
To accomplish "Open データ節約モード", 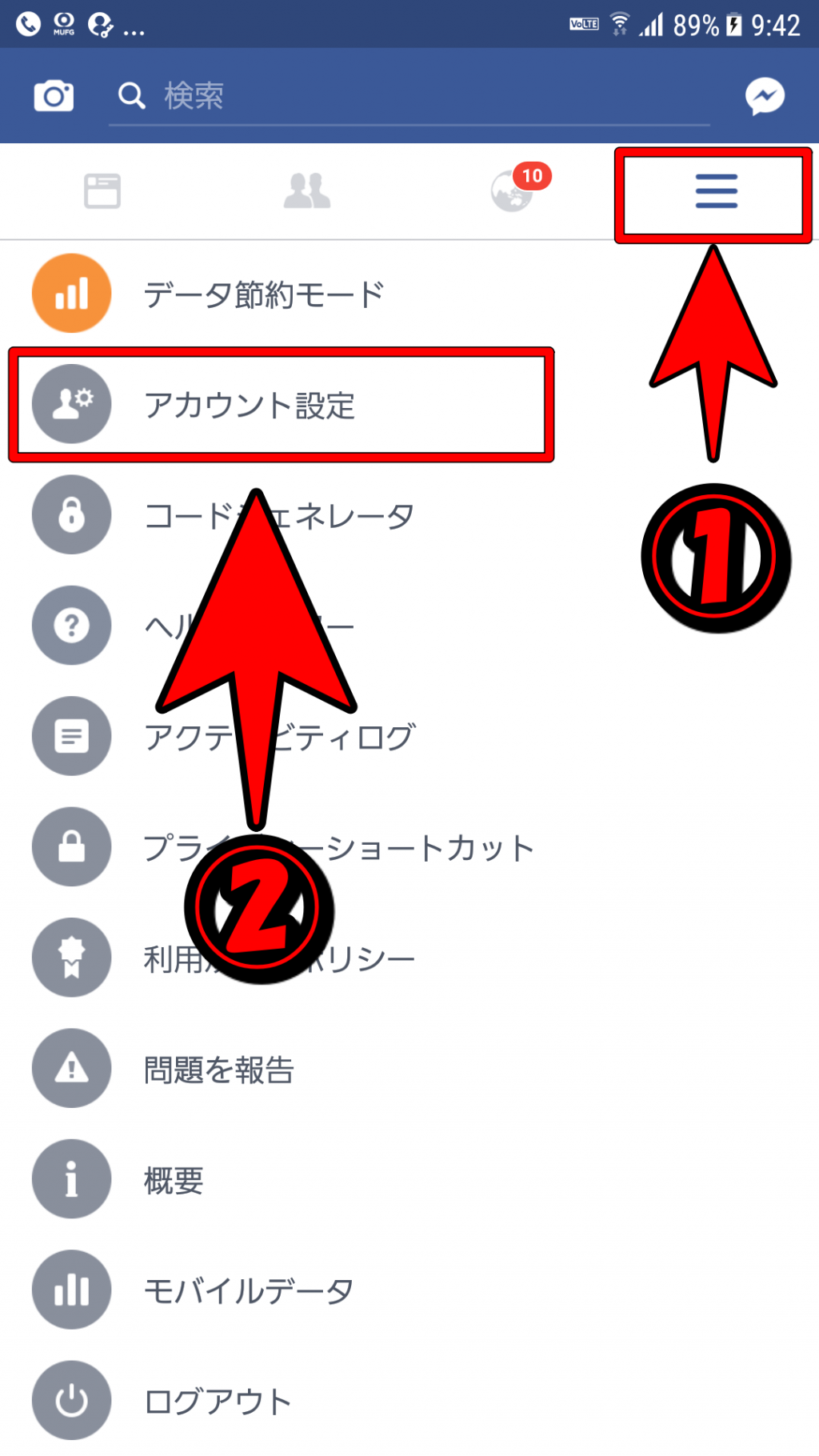I will (264, 294).
